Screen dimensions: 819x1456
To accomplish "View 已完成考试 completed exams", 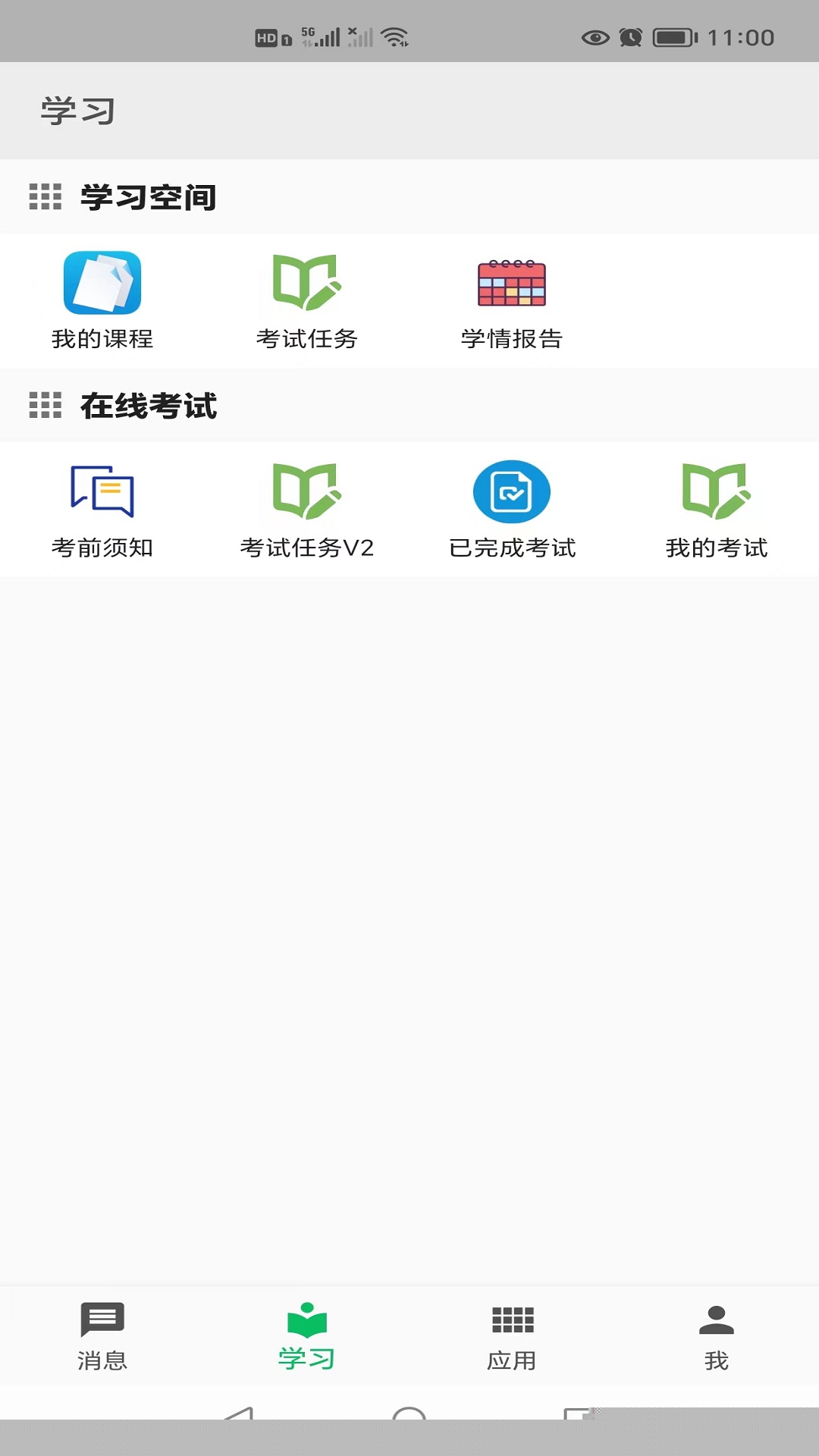I will (x=512, y=508).
